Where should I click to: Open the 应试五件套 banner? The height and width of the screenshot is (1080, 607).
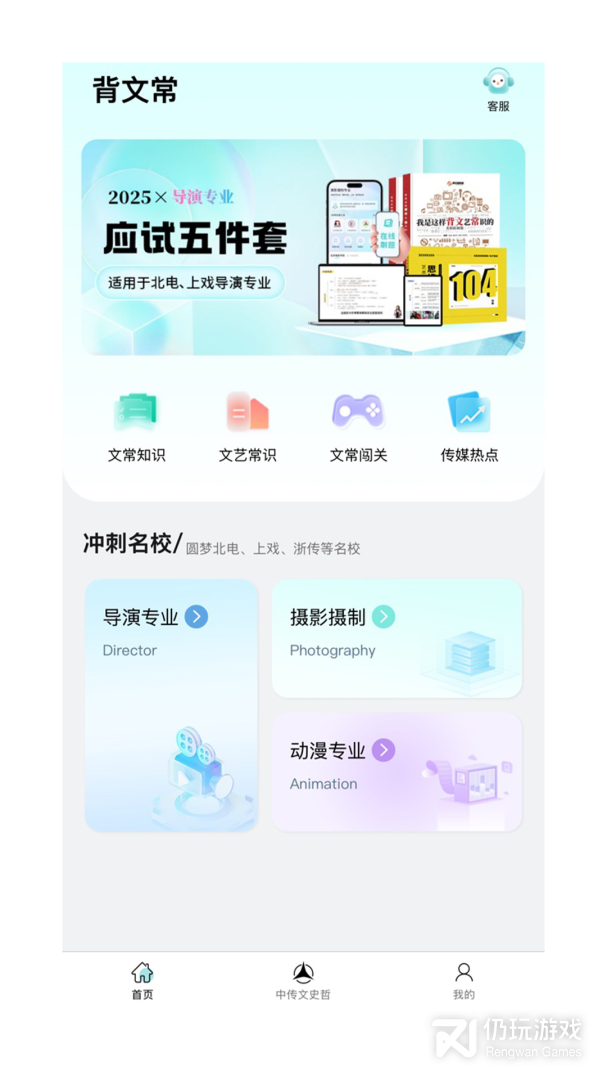pyautogui.click(x=303, y=247)
